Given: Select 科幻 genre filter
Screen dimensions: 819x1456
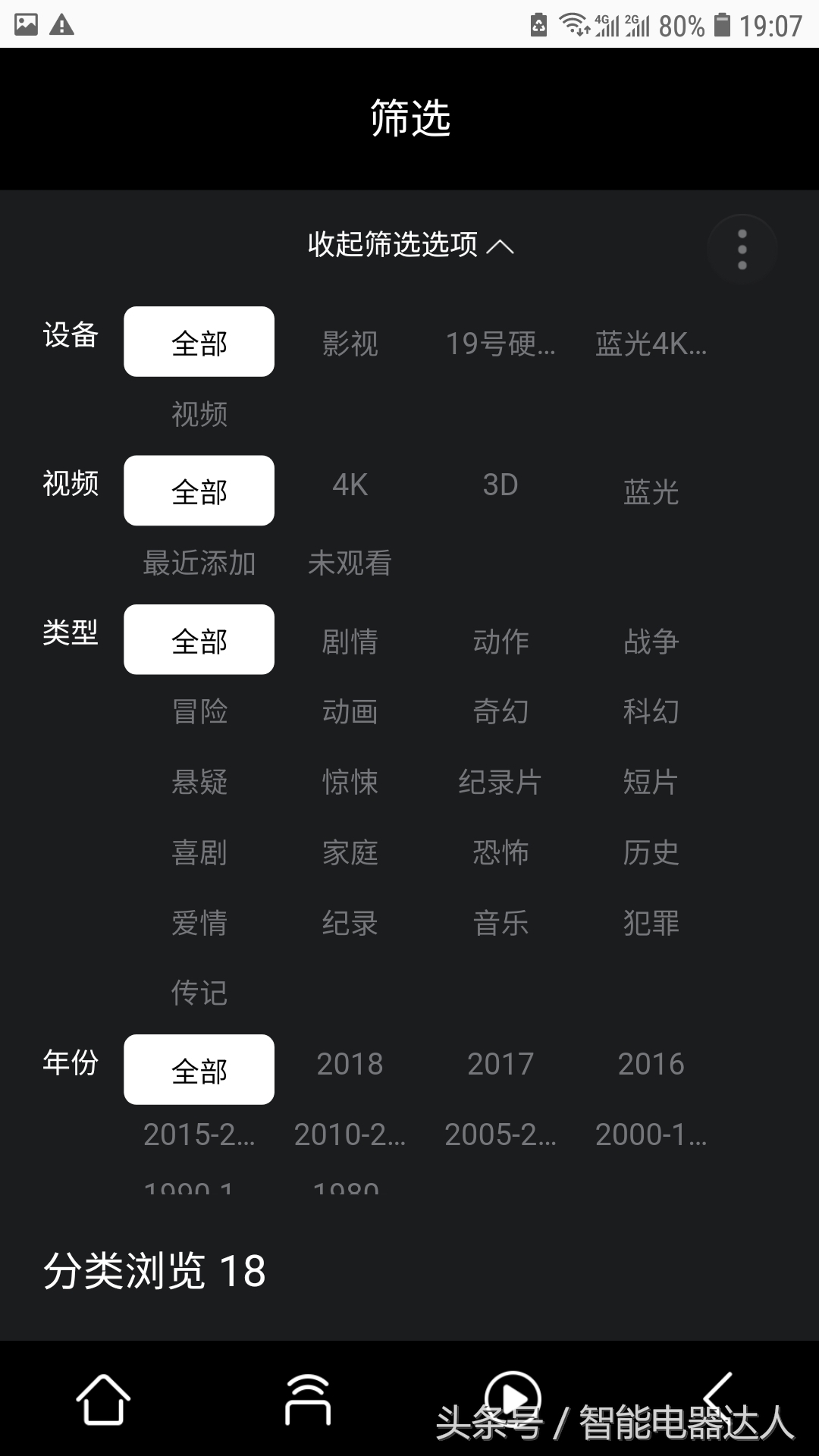Looking at the screenshot, I should pyautogui.click(x=652, y=711).
